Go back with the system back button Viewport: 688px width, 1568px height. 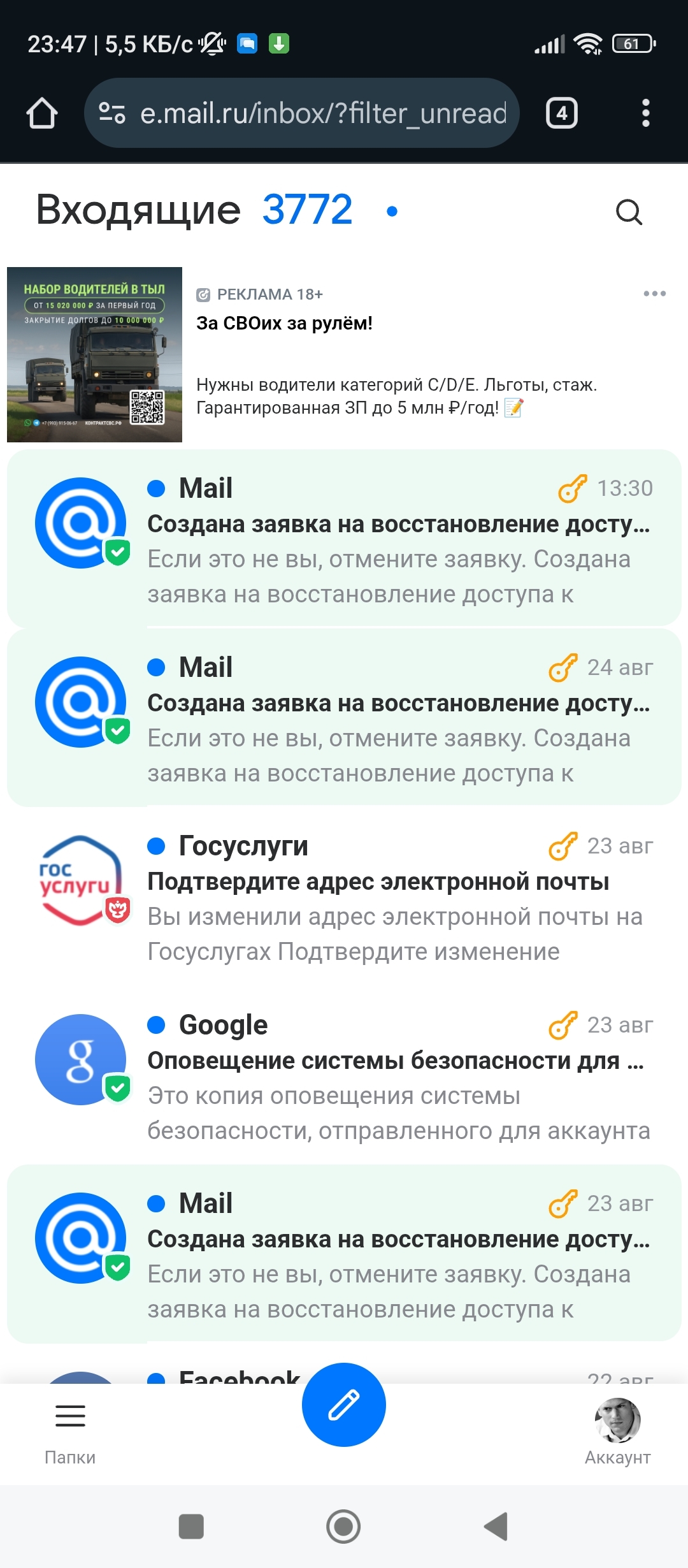[x=496, y=1526]
